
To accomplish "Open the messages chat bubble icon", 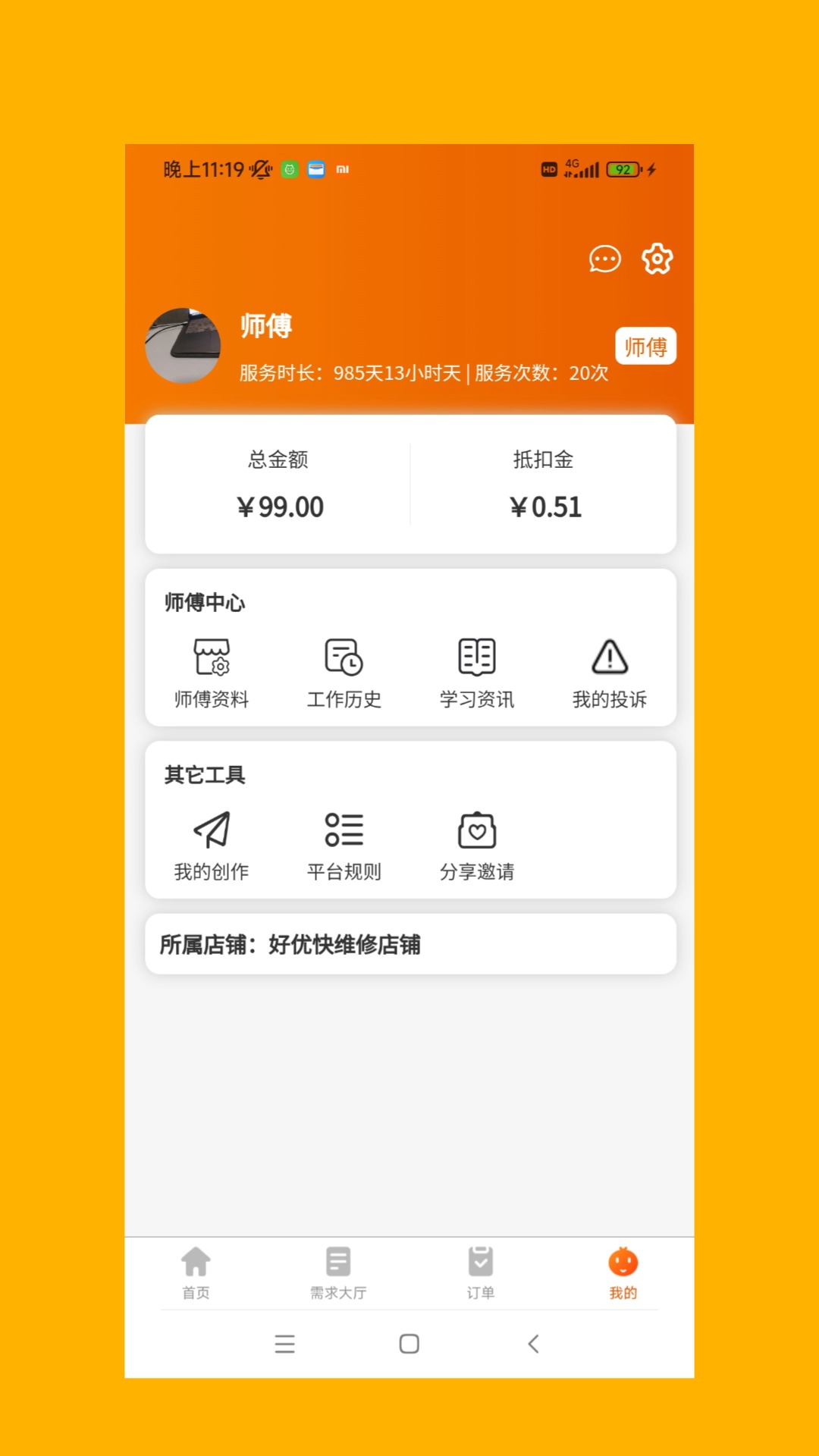I will (x=604, y=259).
